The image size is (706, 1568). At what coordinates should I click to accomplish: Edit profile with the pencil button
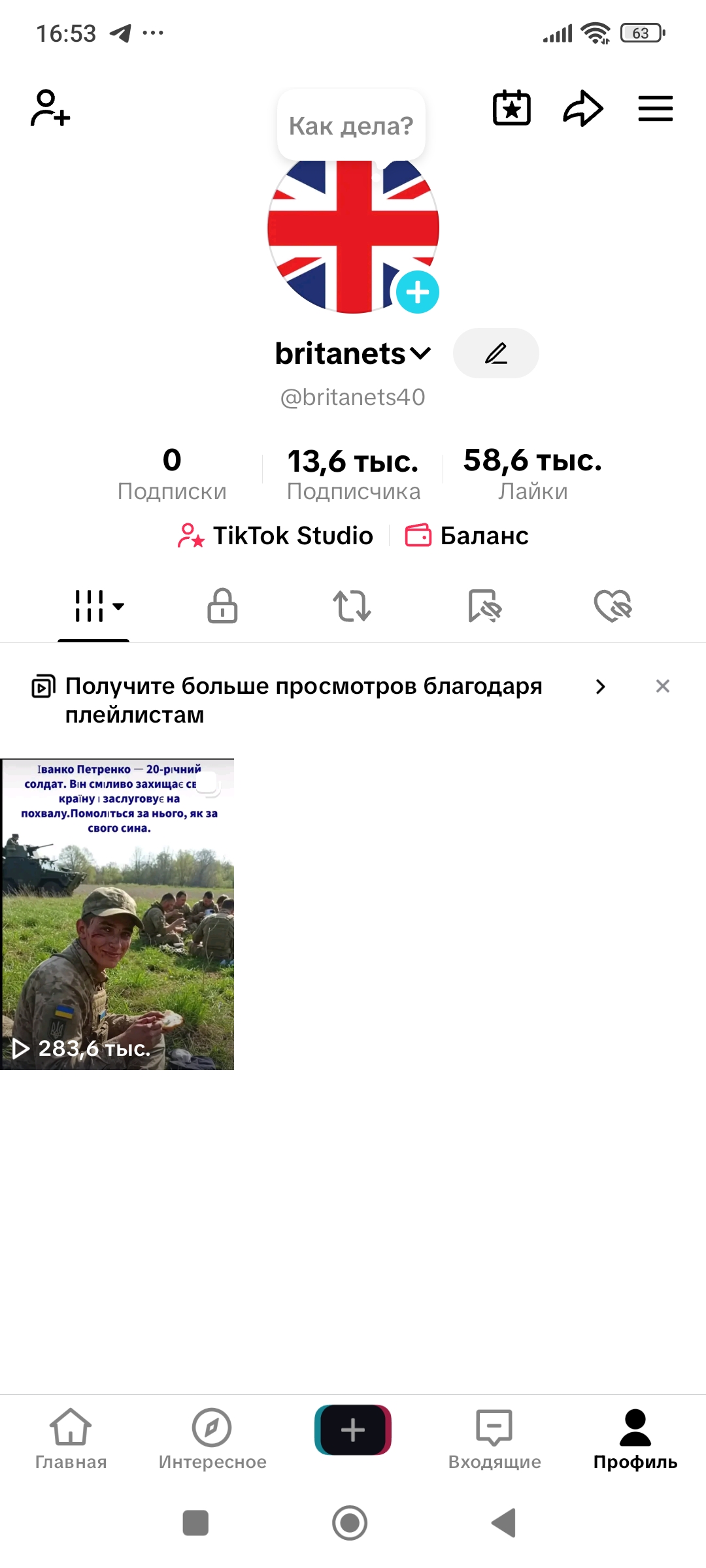point(496,353)
